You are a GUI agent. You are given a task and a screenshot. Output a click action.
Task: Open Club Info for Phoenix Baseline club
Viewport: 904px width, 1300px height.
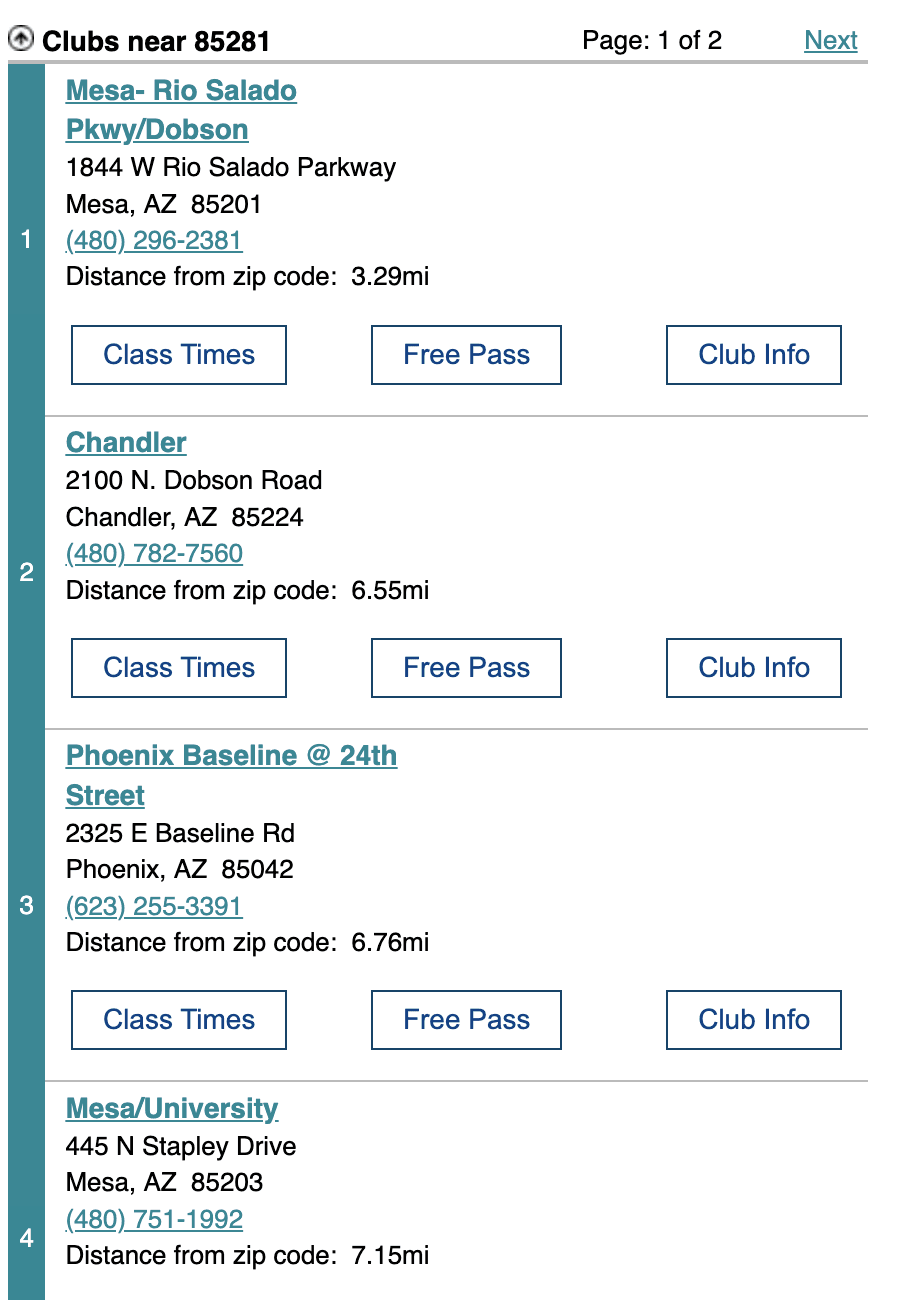coord(754,1020)
